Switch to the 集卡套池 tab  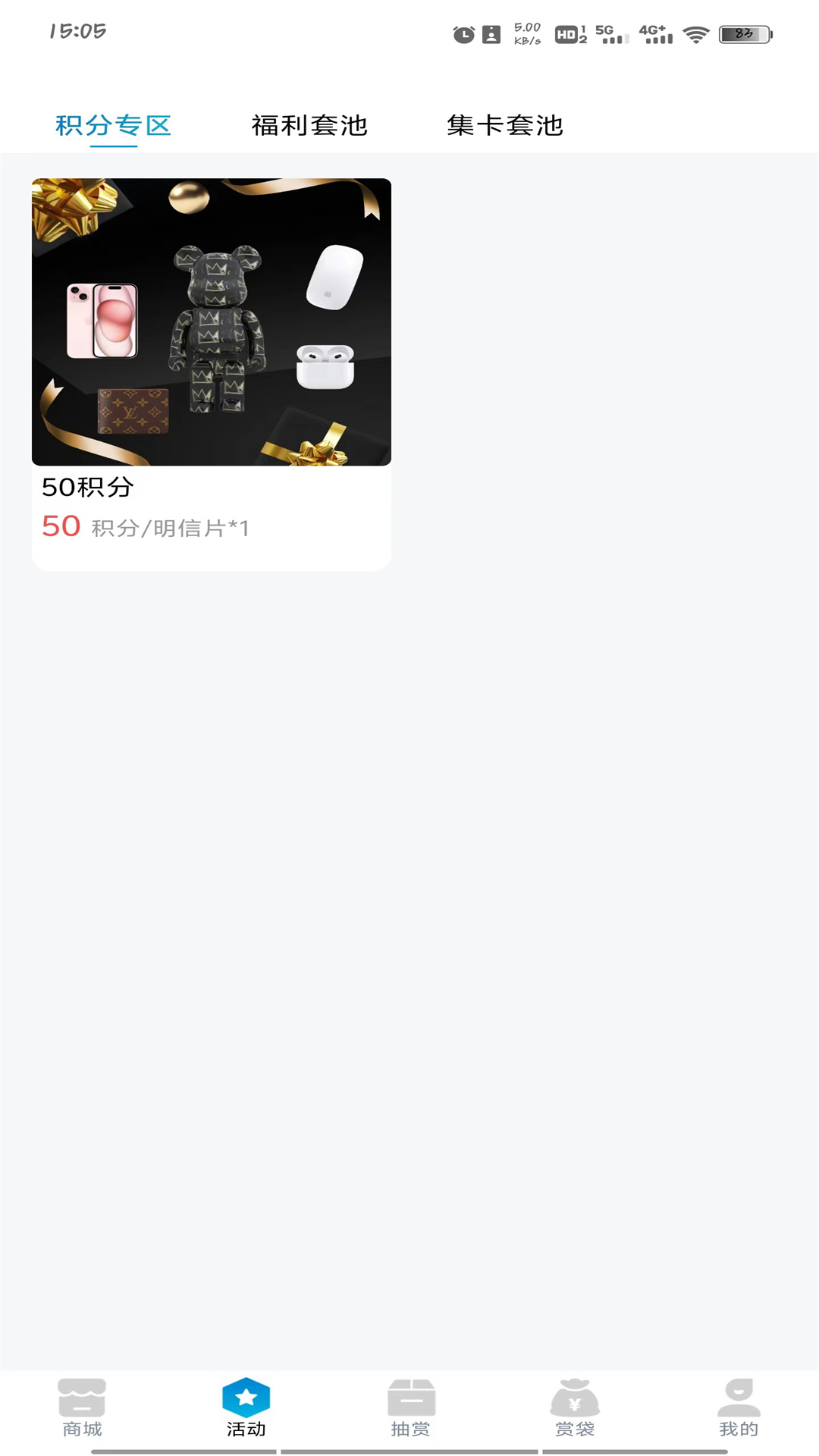pos(505,125)
